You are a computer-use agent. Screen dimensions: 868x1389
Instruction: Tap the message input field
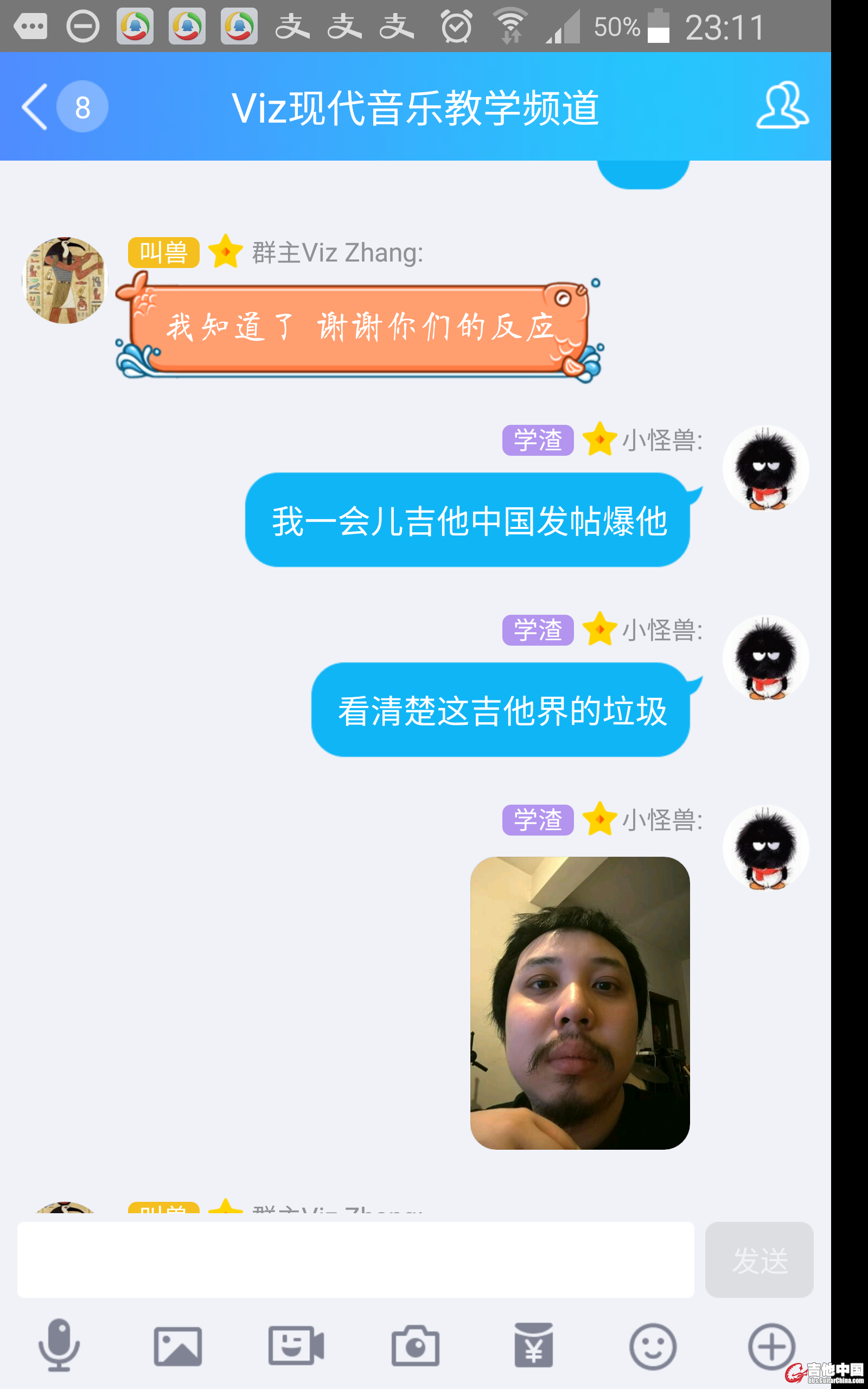(355, 1259)
